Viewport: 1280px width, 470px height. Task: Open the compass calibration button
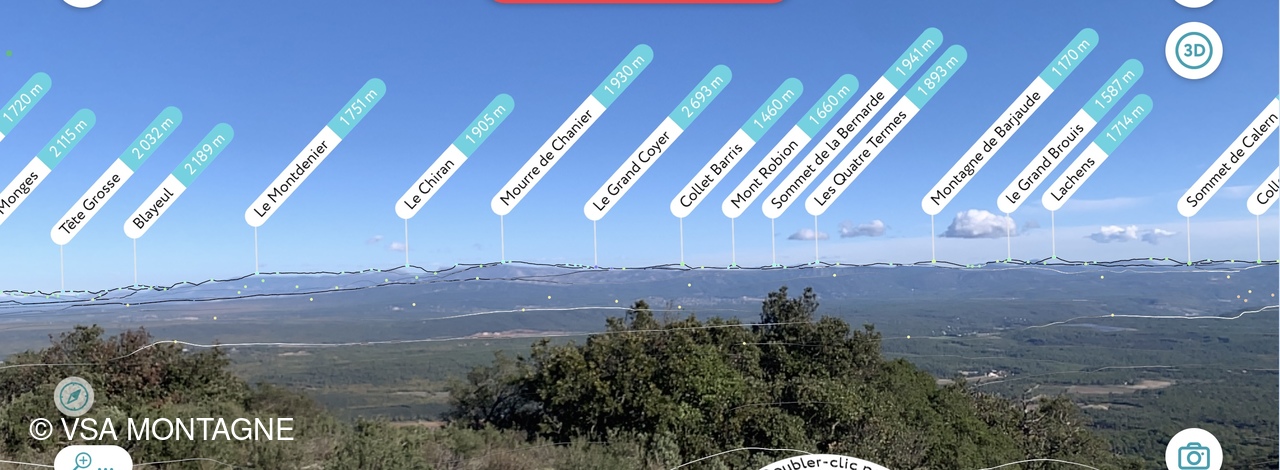(74, 397)
